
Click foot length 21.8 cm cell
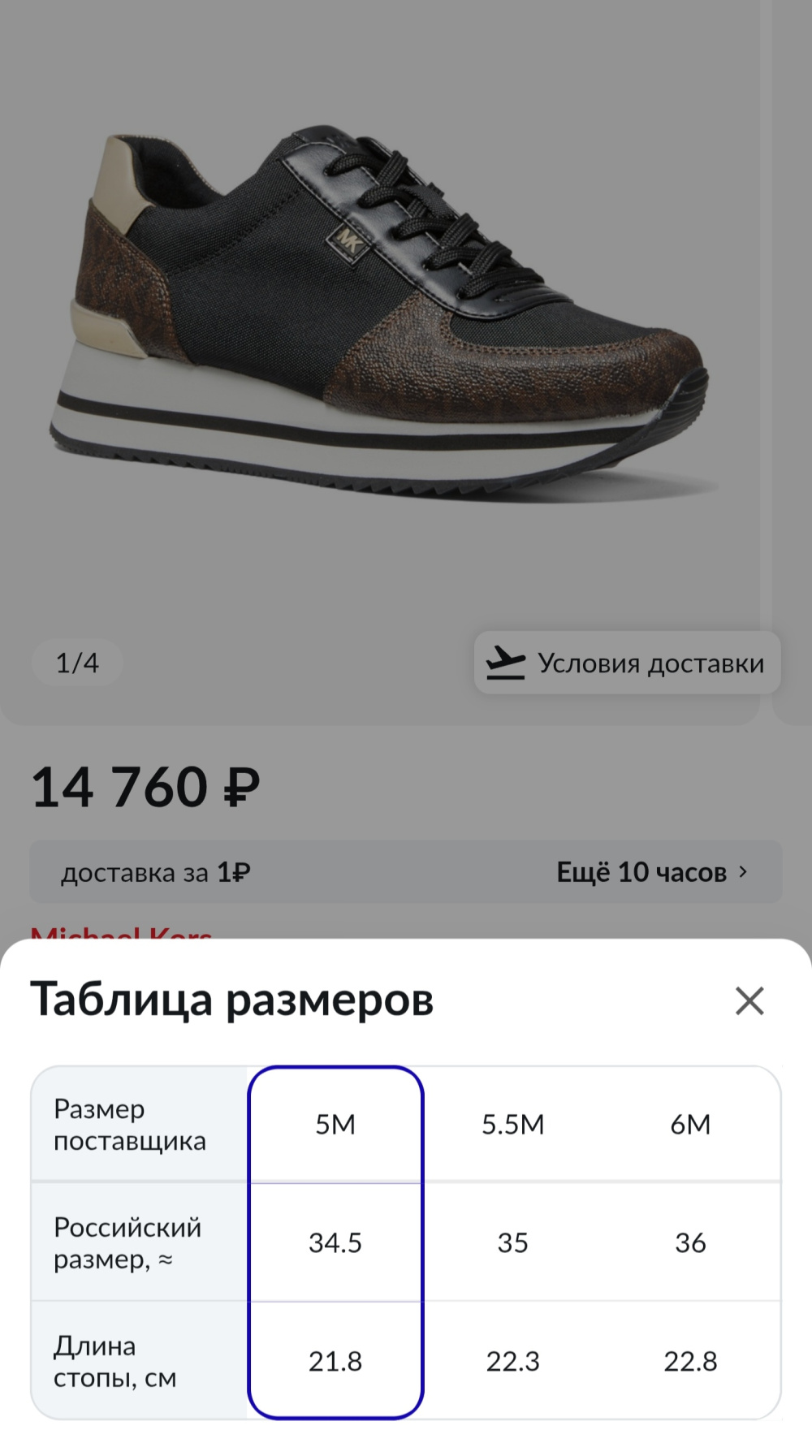[336, 1363]
